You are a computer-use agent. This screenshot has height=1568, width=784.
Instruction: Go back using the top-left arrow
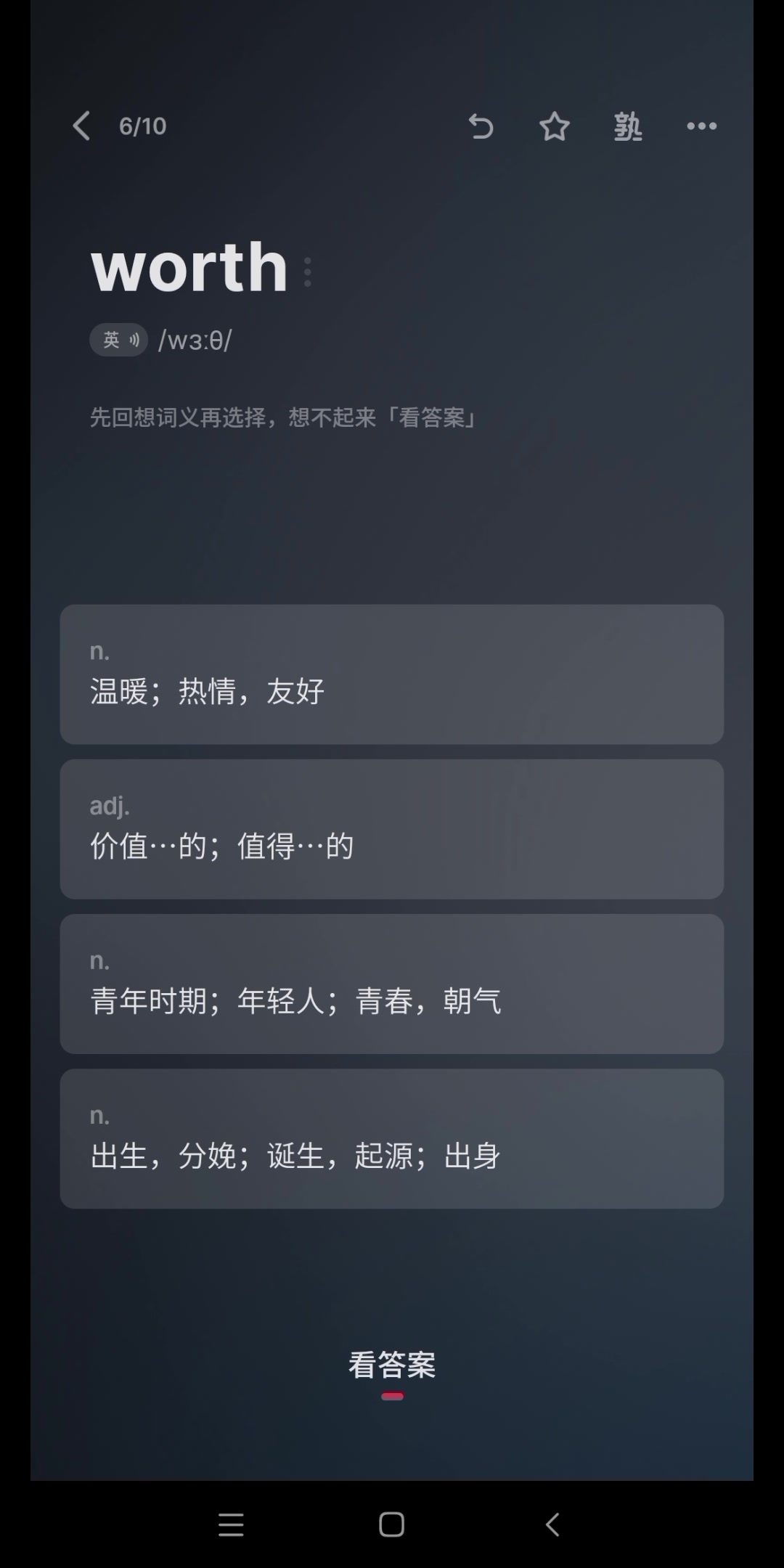pos(82,126)
